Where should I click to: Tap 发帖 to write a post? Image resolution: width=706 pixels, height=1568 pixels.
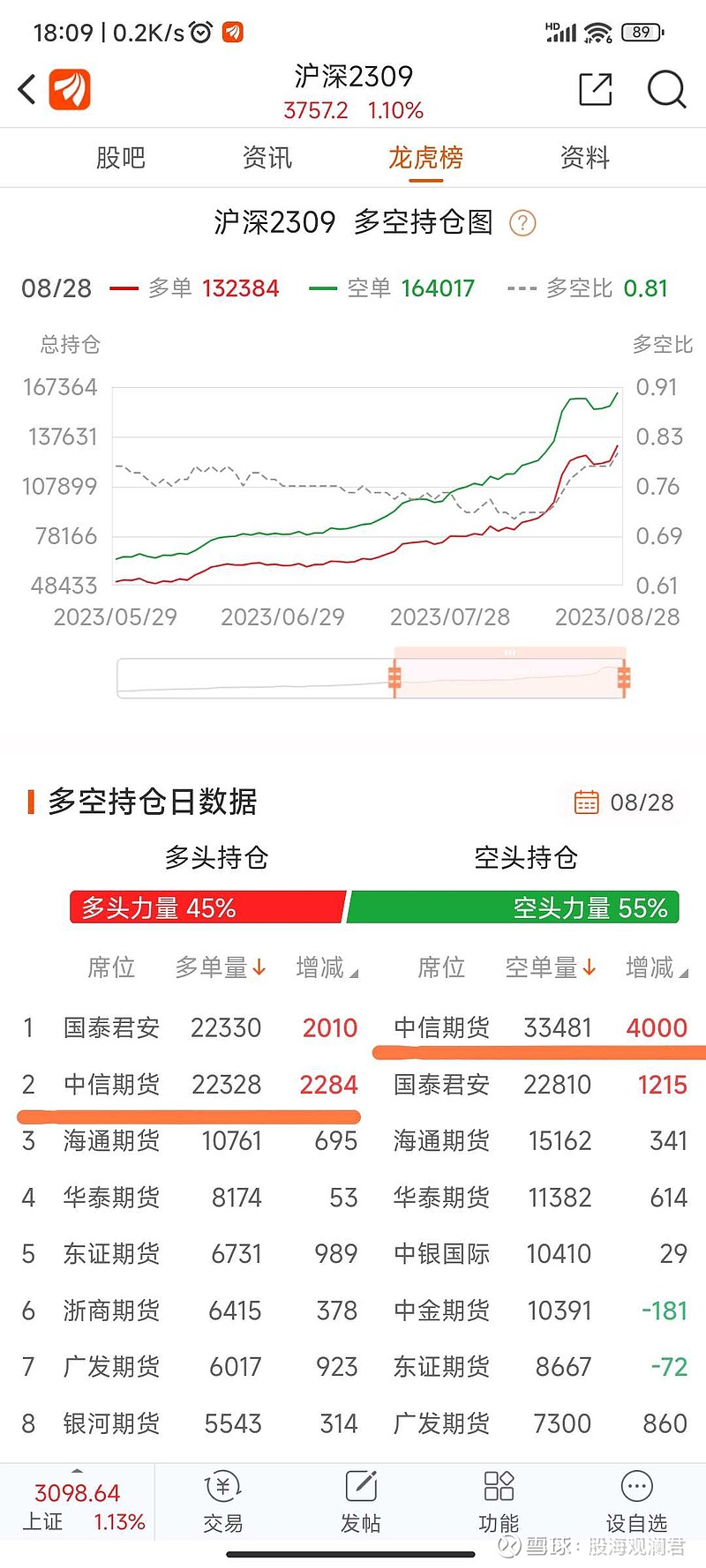(360, 1502)
